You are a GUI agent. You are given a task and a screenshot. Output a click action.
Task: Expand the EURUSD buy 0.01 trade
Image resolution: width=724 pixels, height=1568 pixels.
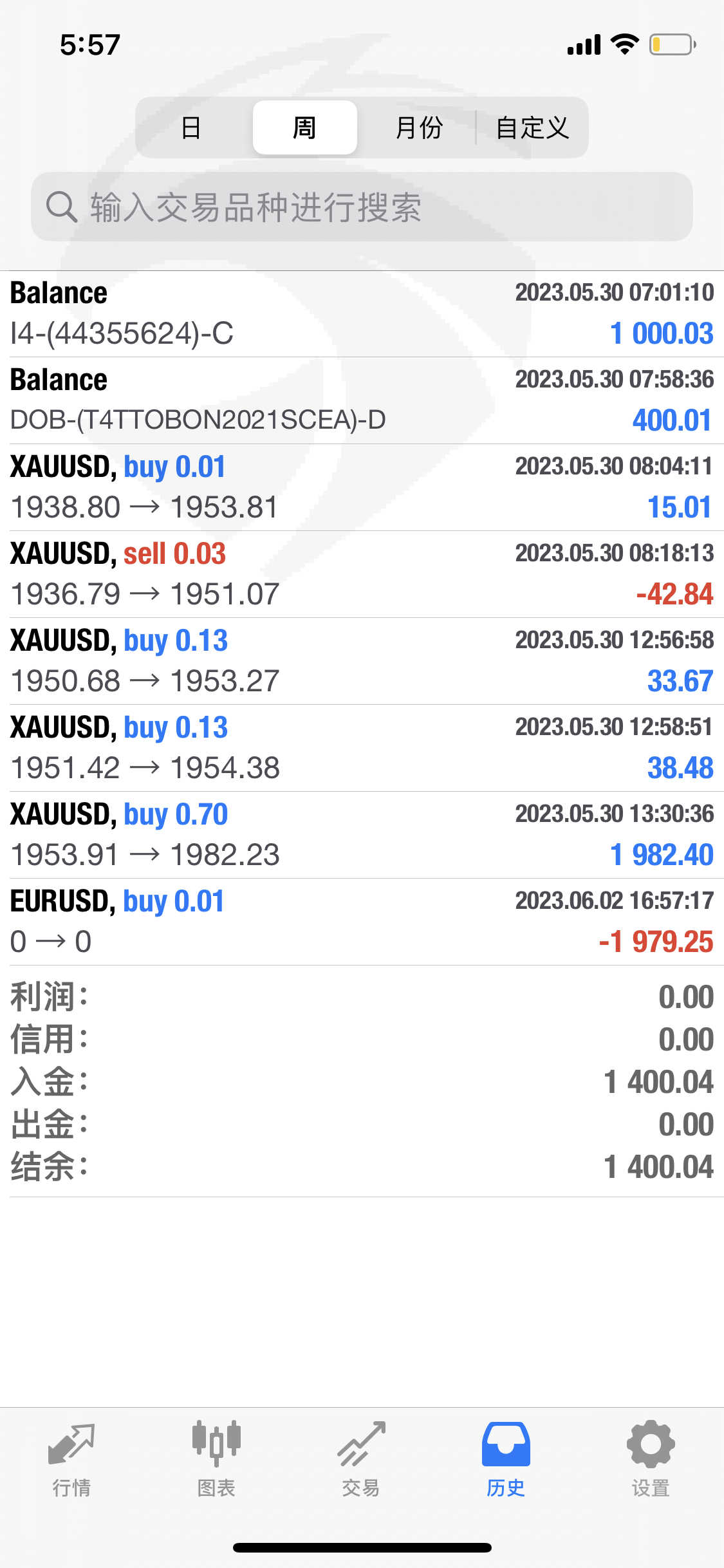[x=362, y=922]
